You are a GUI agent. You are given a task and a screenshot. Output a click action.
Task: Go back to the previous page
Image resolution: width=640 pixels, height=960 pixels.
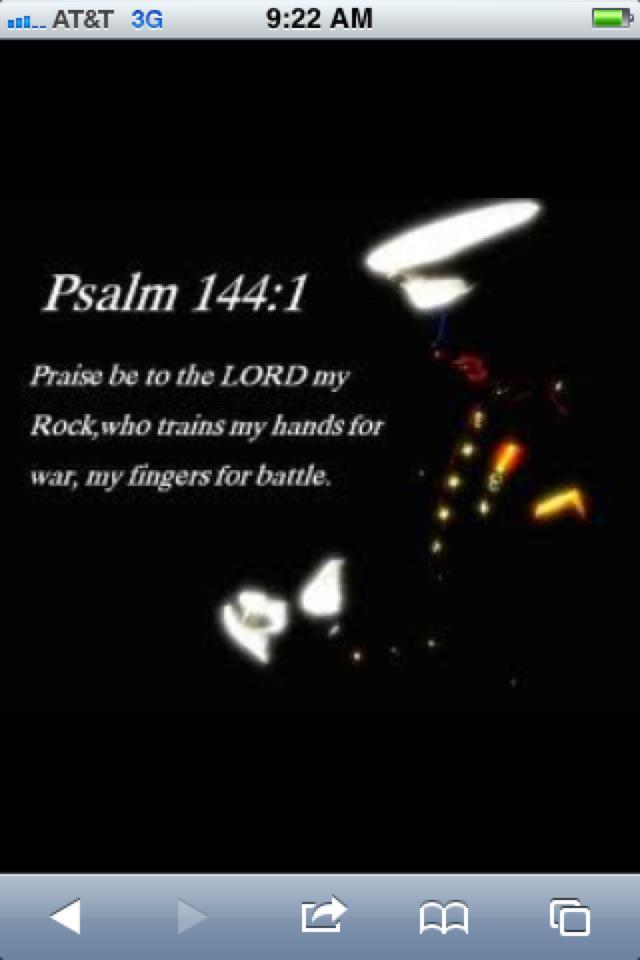pos(66,916)
